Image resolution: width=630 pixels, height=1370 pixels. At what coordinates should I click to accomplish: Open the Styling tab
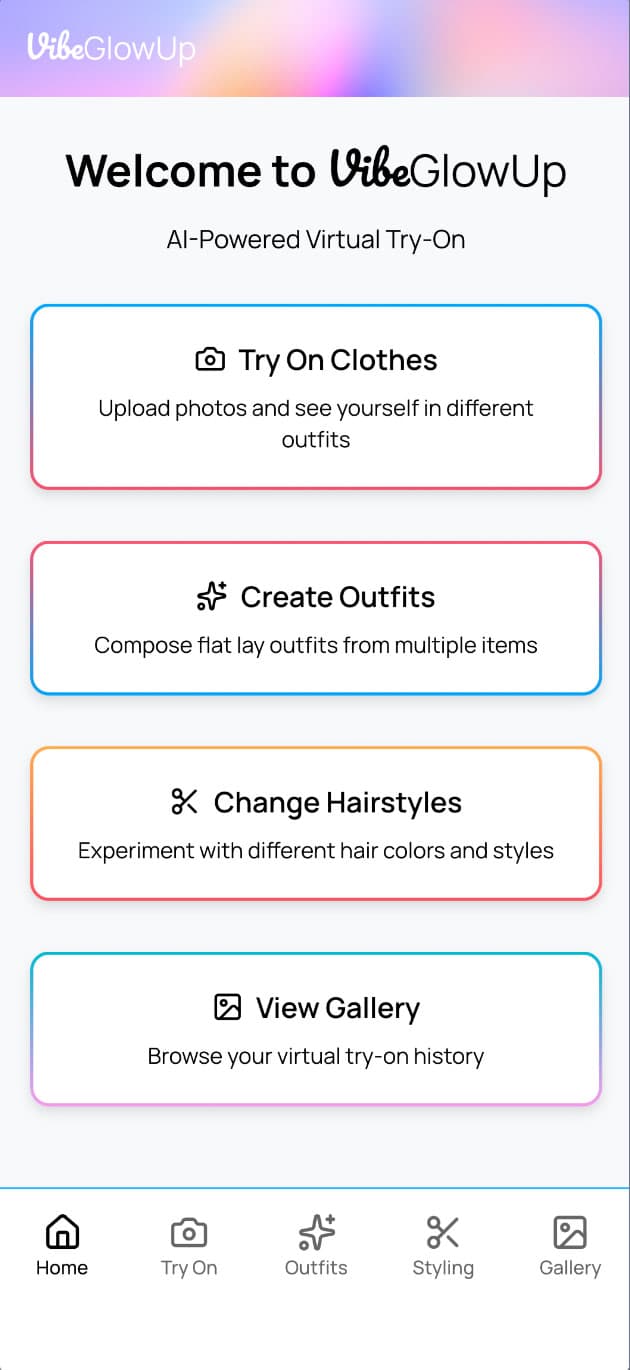[443, 1245]
